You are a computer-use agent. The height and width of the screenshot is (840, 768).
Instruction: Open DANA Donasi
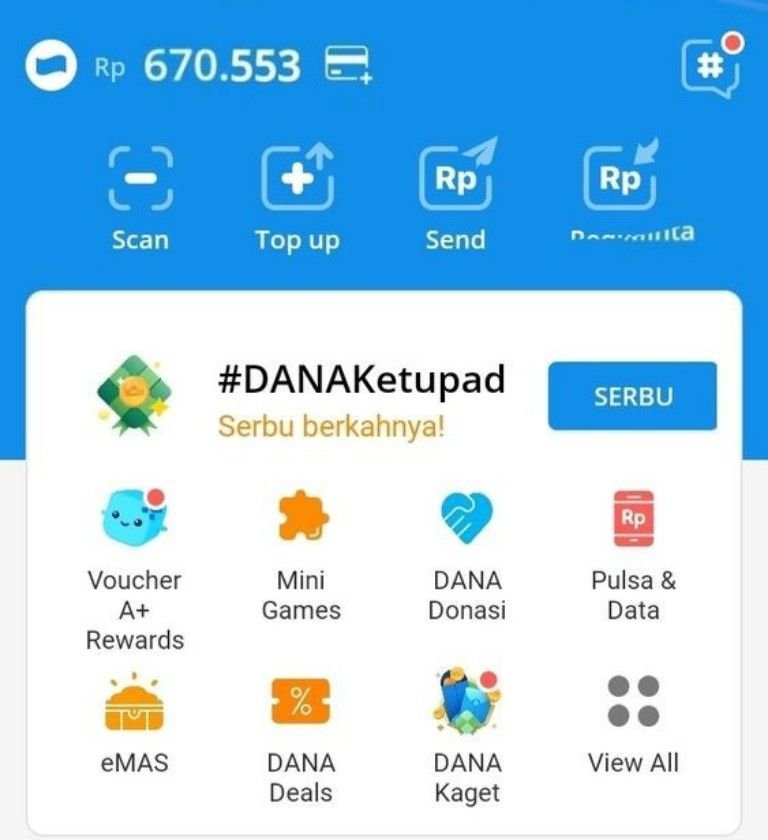tap(465, 518)
